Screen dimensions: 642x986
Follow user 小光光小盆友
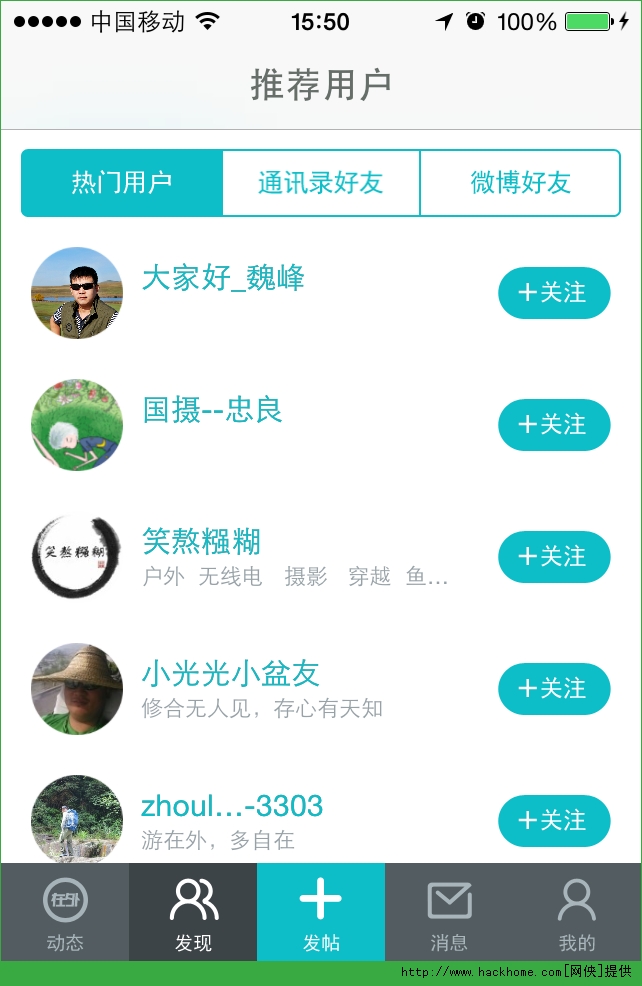(x=554, y=689)
